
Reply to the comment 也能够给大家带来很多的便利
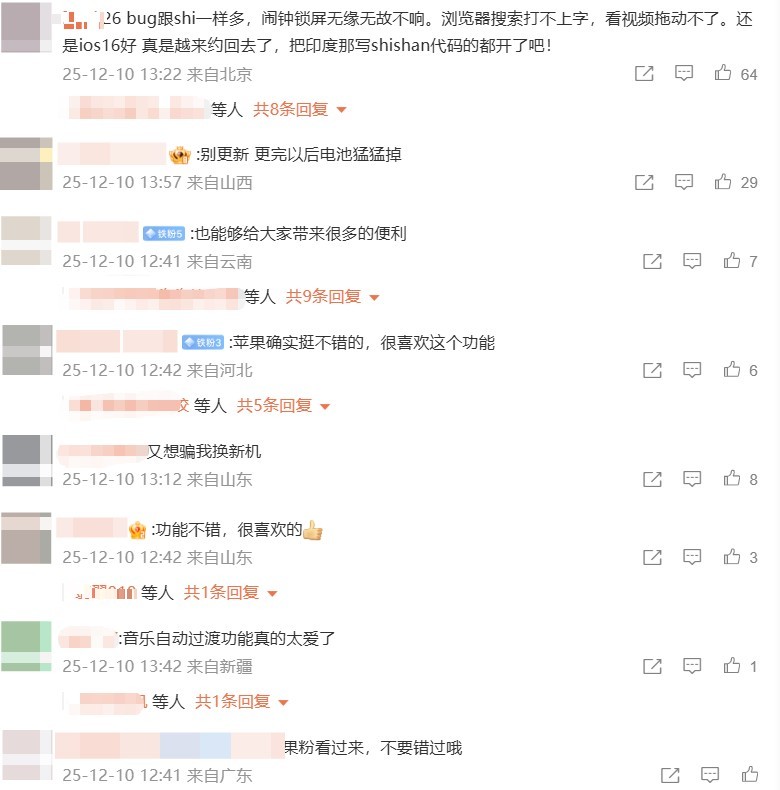click(x=691, y=261)
